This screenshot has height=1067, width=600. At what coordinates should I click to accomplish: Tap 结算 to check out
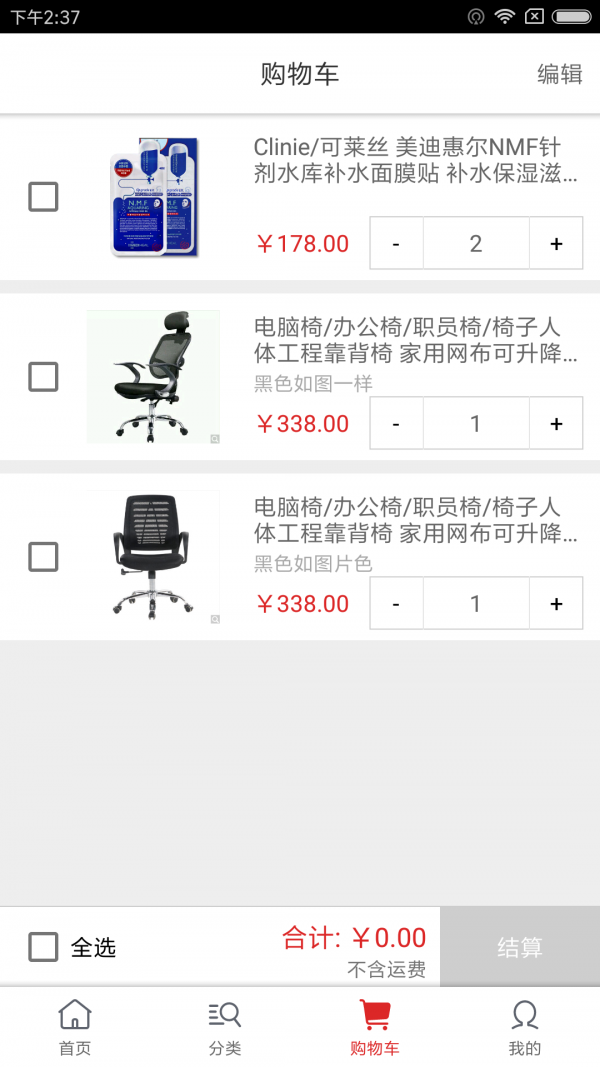[520, 947]
